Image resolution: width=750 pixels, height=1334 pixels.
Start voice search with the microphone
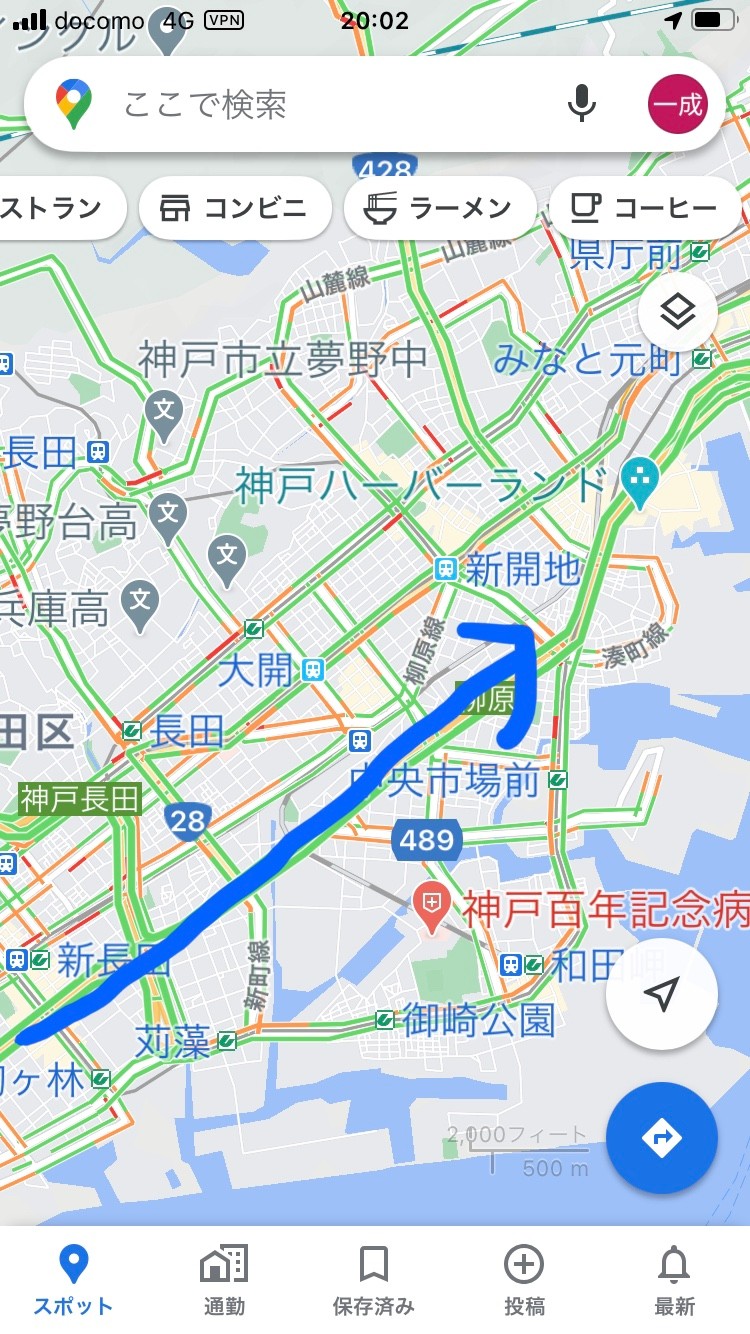581,104
